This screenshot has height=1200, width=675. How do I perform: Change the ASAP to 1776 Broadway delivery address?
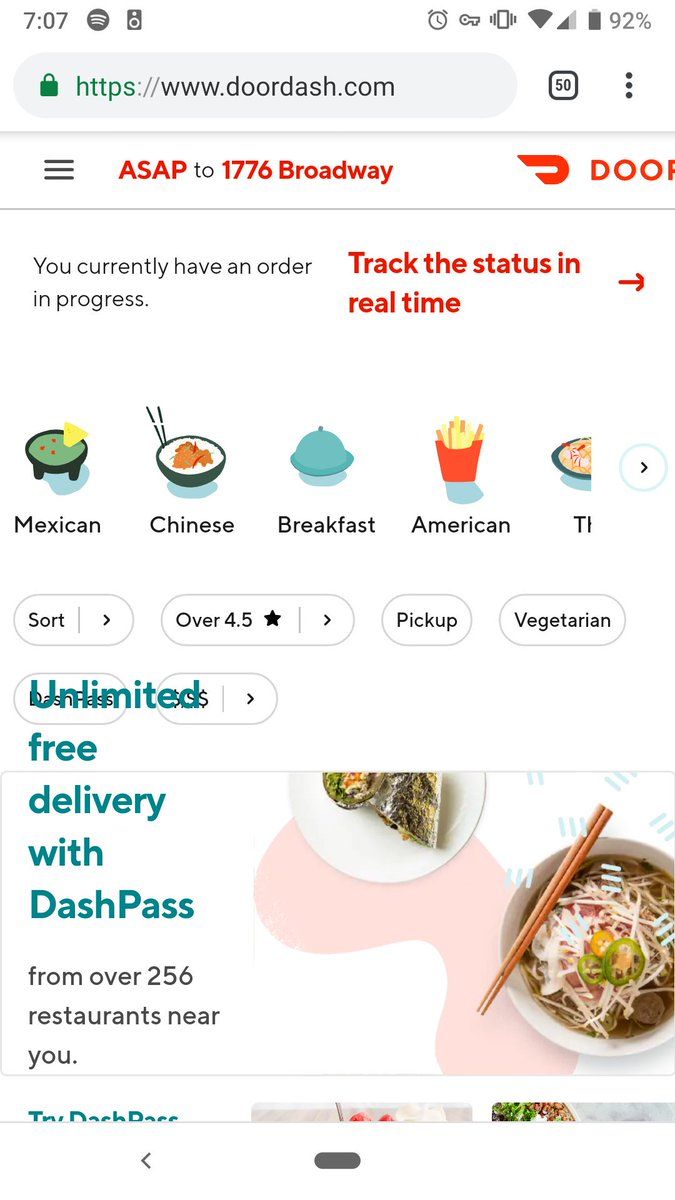pos(256,170)
